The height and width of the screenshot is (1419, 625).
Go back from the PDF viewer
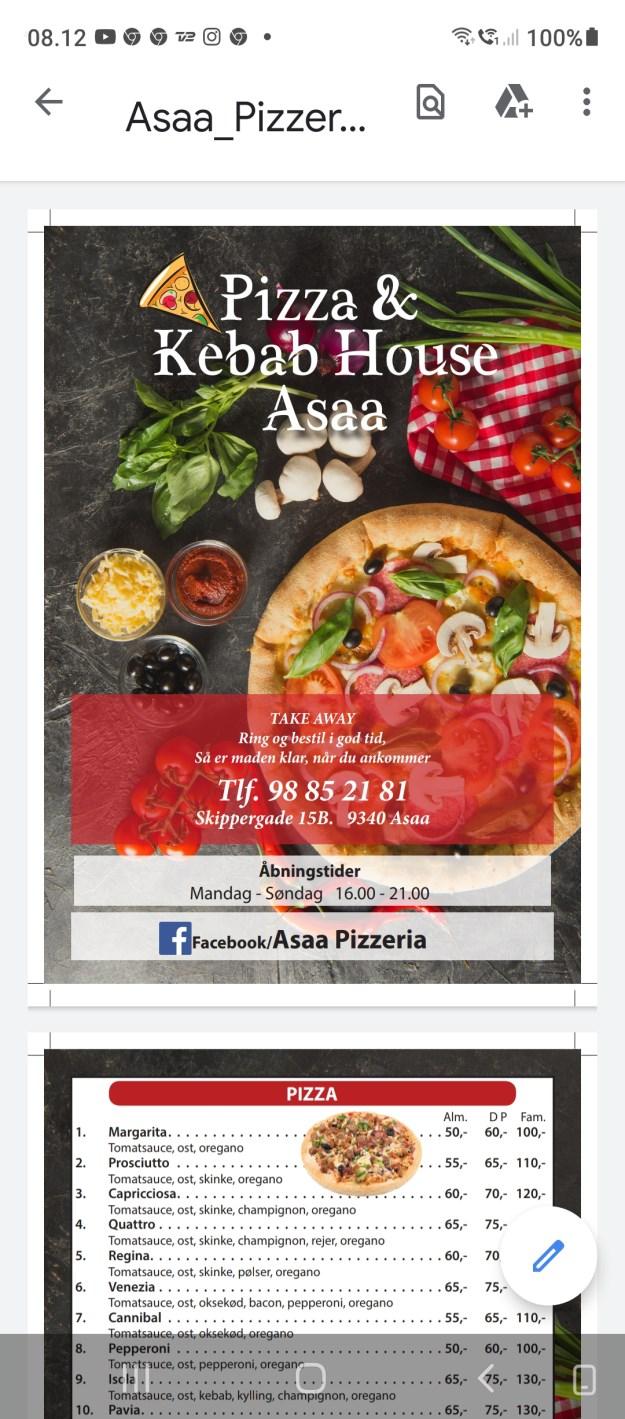[48, 102]
